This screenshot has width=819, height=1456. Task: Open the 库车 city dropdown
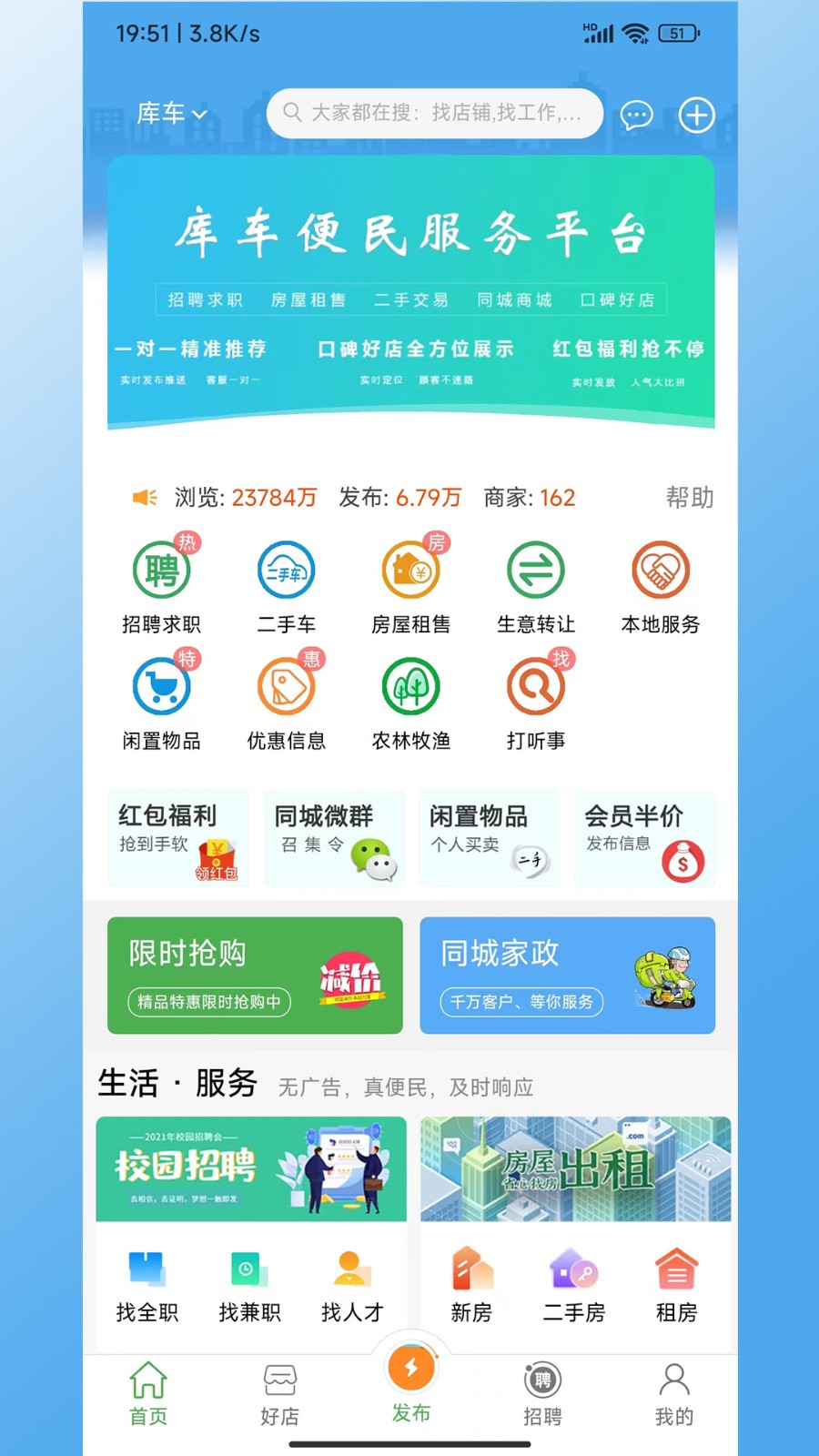(171, 114)
